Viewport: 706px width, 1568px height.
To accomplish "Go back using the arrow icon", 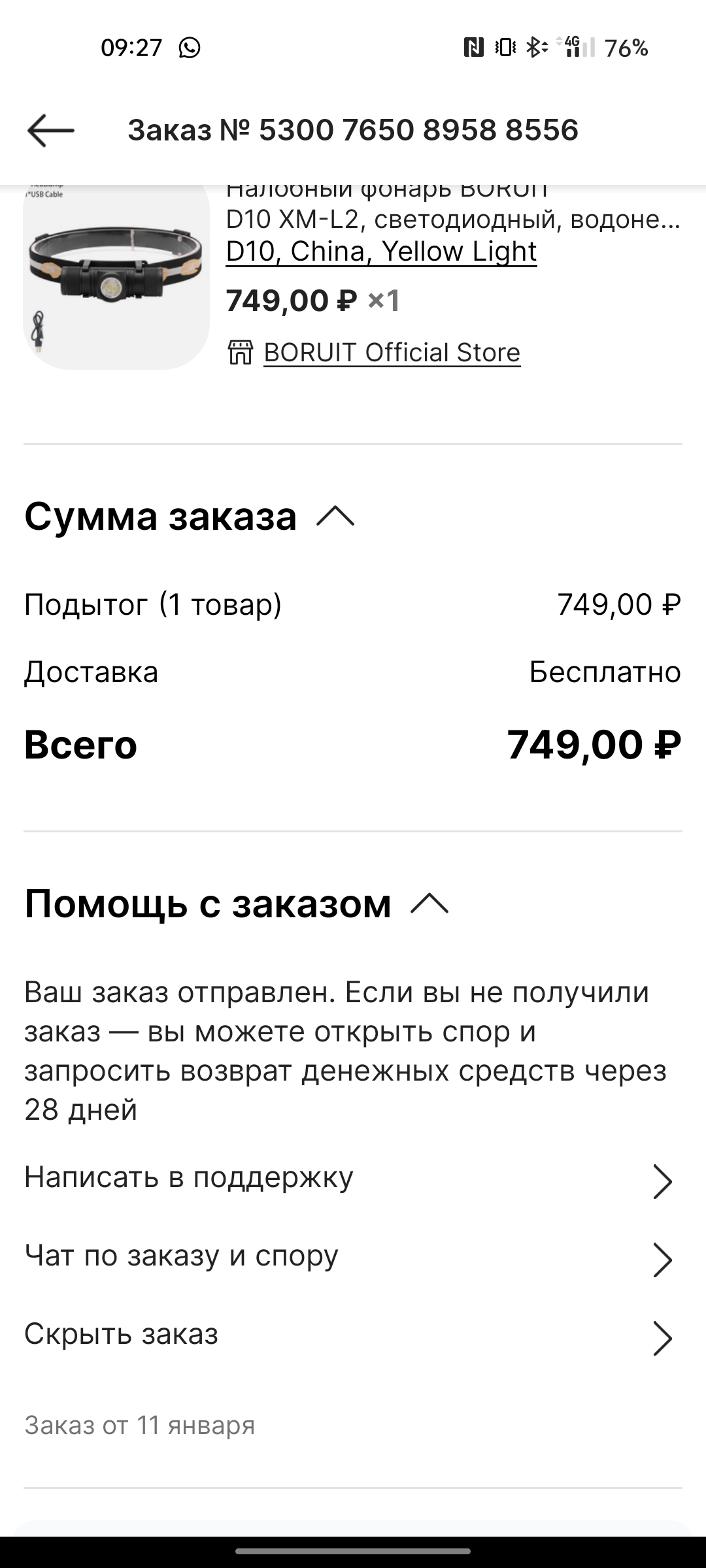I will tap(51, 130).
